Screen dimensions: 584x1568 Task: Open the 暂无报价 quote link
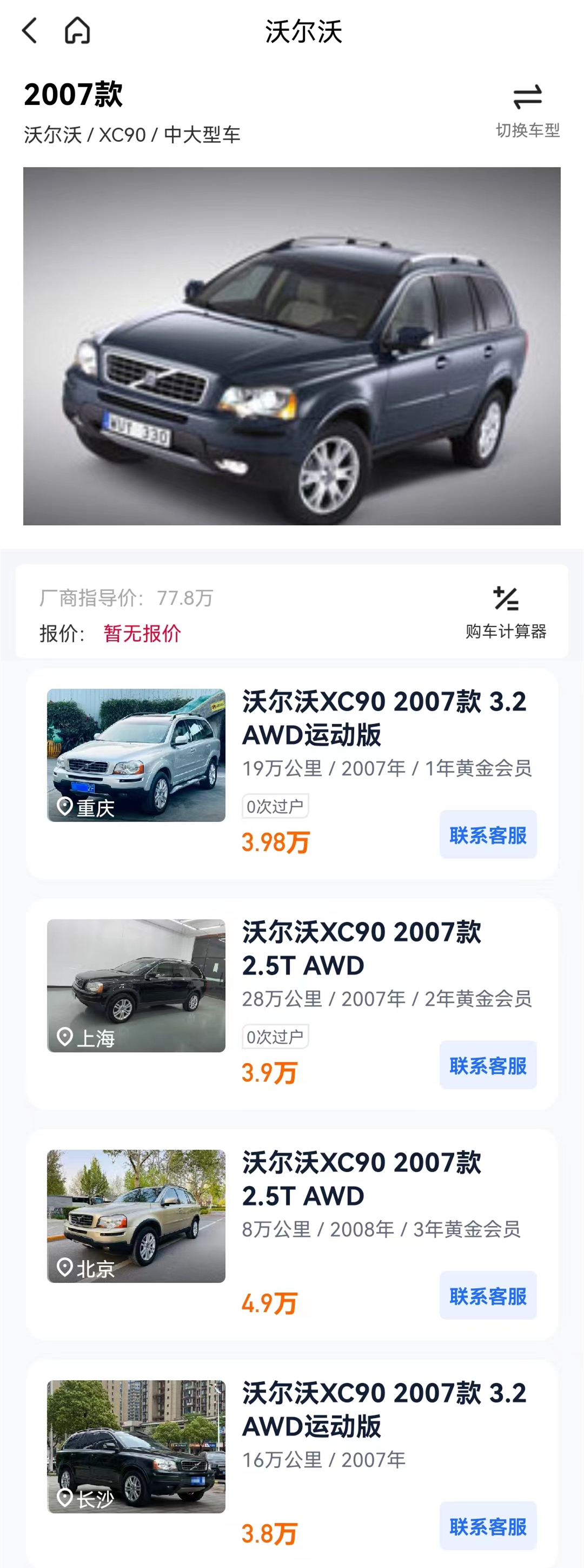(141, 633)
